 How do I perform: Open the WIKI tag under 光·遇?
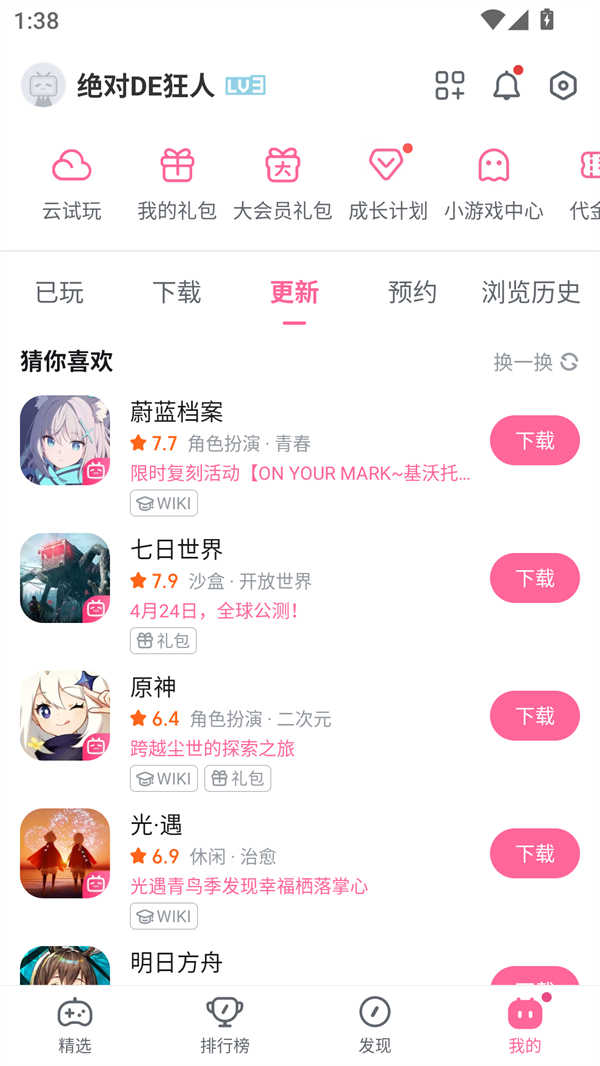pyautogui.click(x=164, y=916)
